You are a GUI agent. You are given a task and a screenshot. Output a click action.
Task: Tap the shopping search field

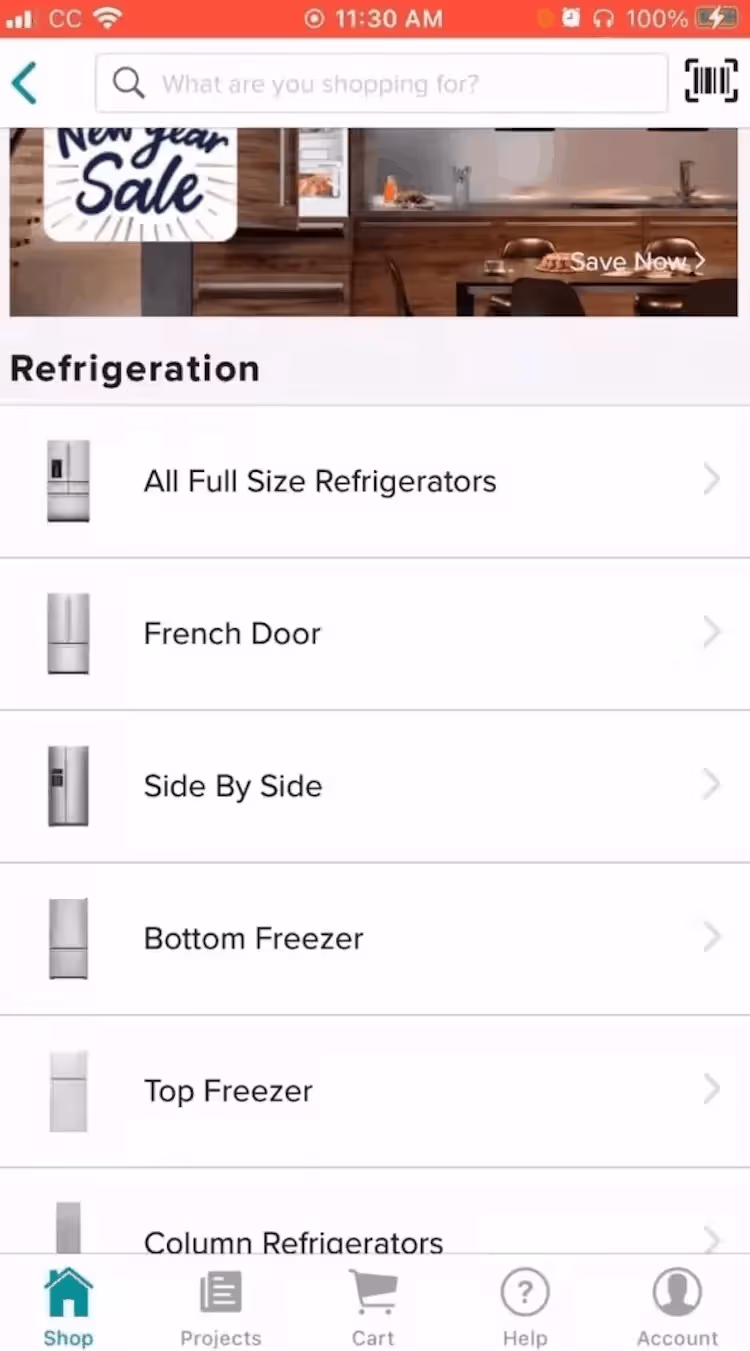[x=381, y=83]
